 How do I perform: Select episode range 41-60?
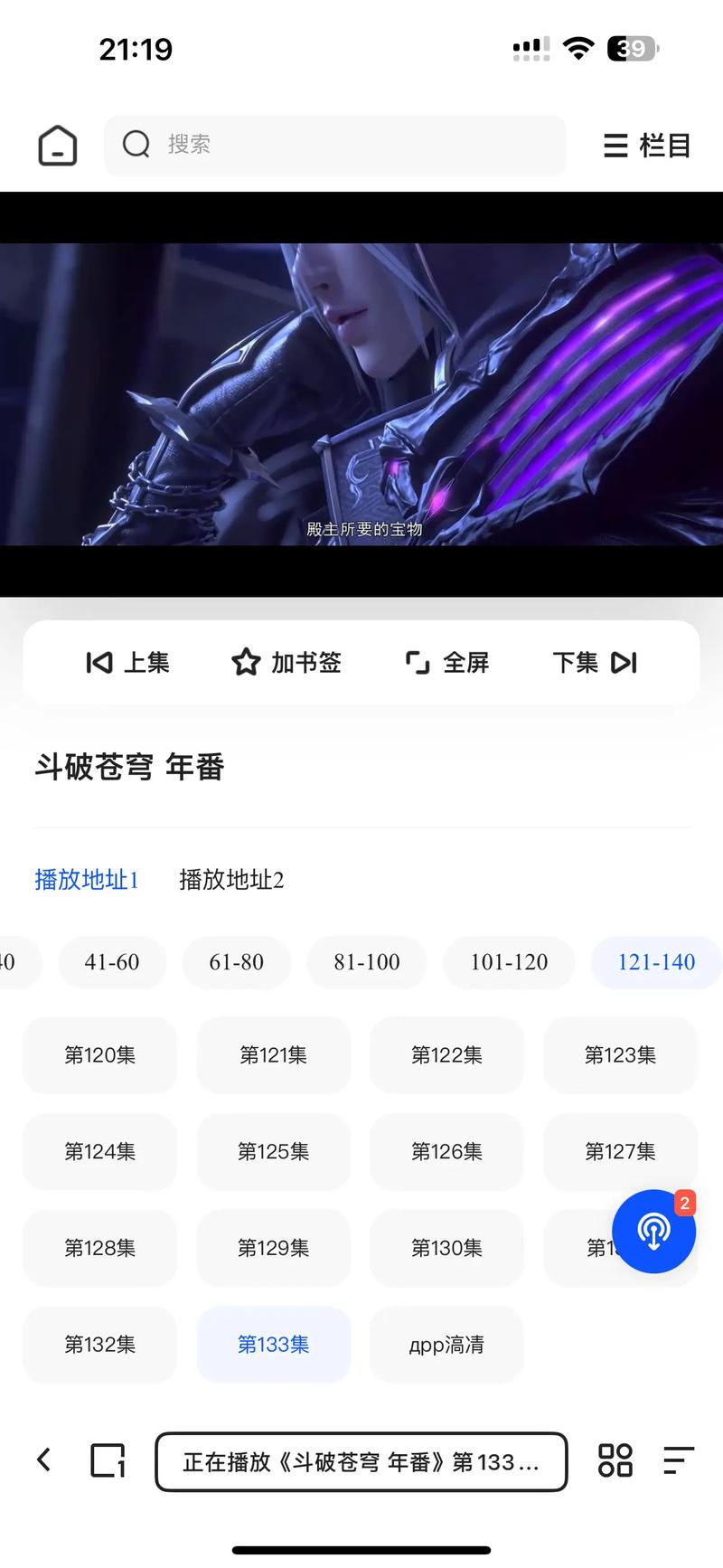[112, 962]
